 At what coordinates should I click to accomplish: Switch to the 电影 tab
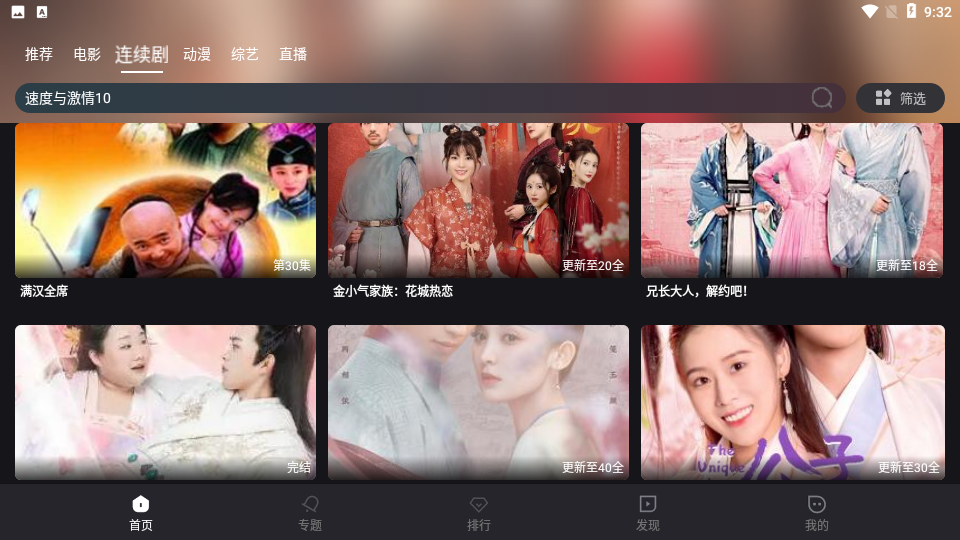(x=87, y=54)
